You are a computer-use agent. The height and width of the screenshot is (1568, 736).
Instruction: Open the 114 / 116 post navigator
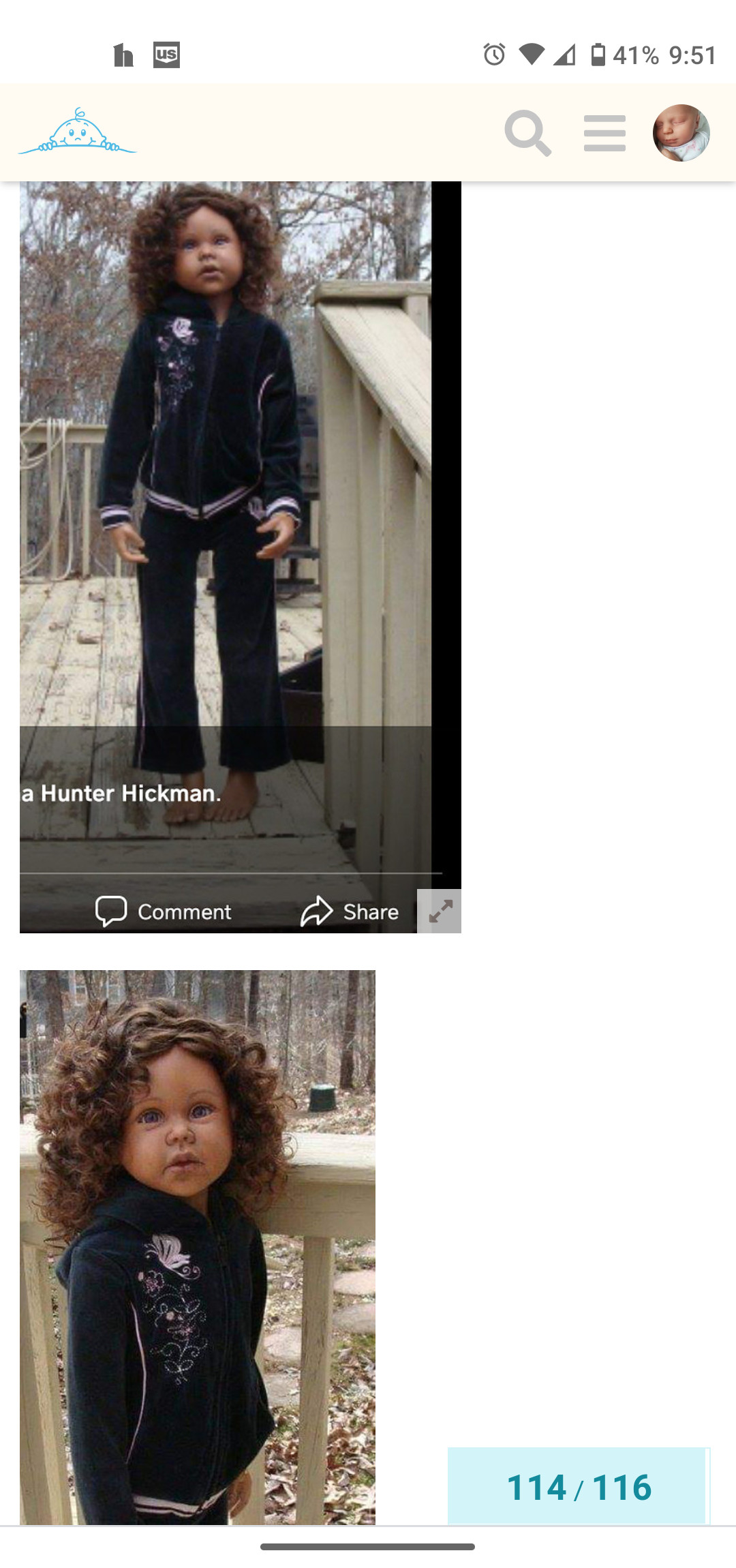pos(579,1488)
